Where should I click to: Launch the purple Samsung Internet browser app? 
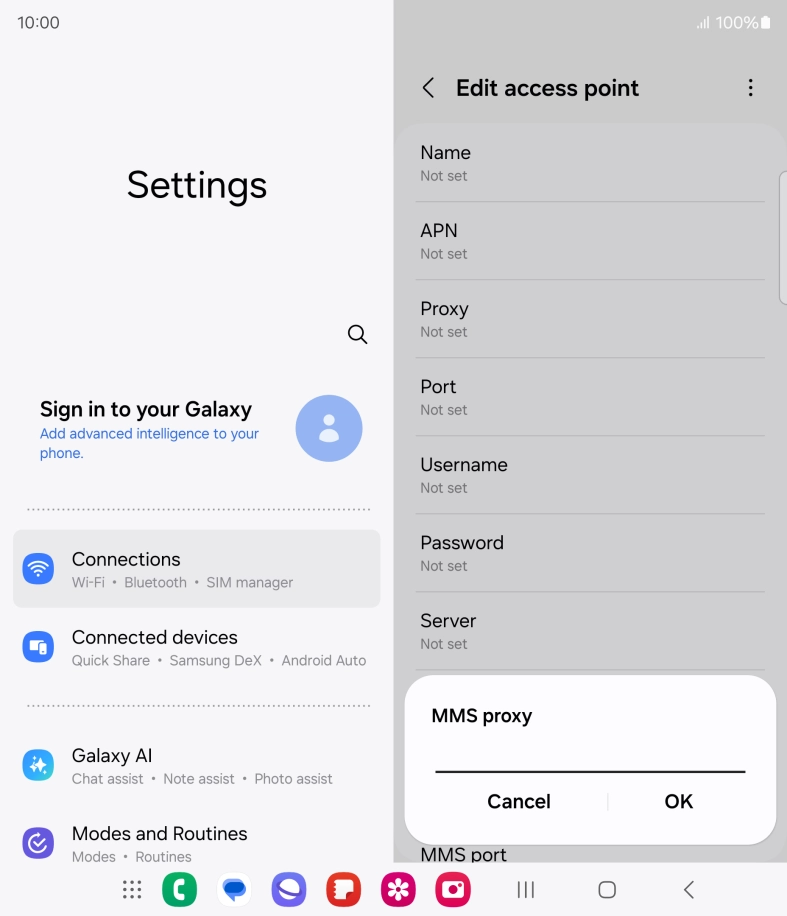pyautogui.click(x=289, y=889)
